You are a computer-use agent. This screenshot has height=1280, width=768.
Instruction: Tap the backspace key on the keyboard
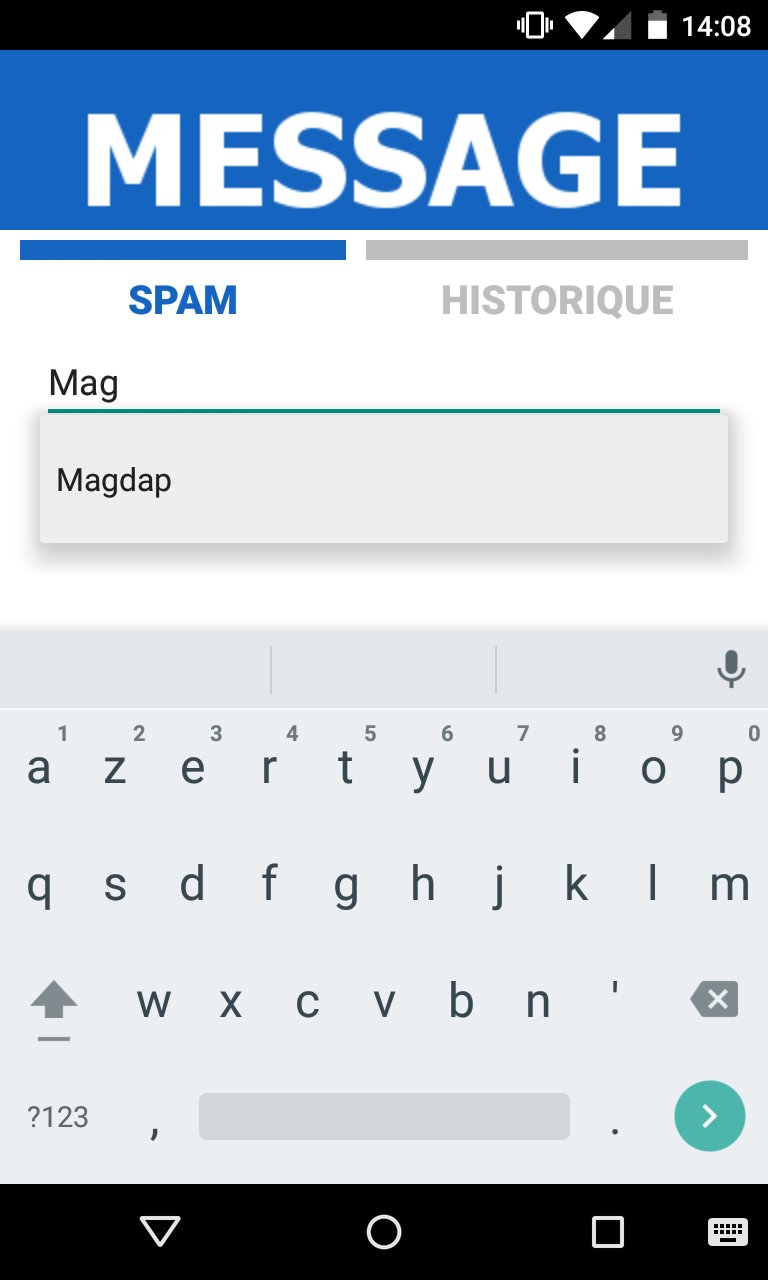(x=712, y=999)
